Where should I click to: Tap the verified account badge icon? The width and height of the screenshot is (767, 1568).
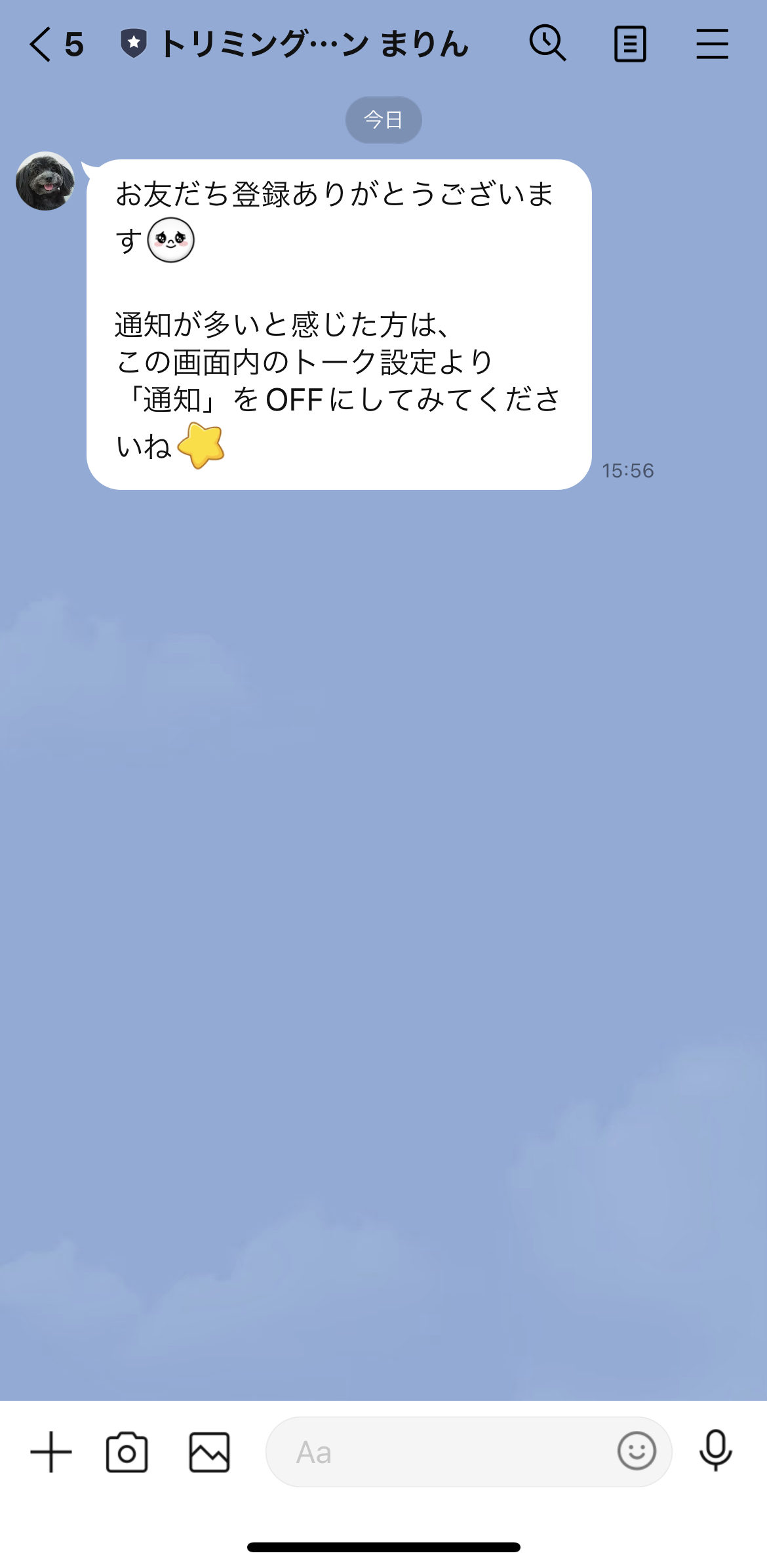[x=134, y=43]
